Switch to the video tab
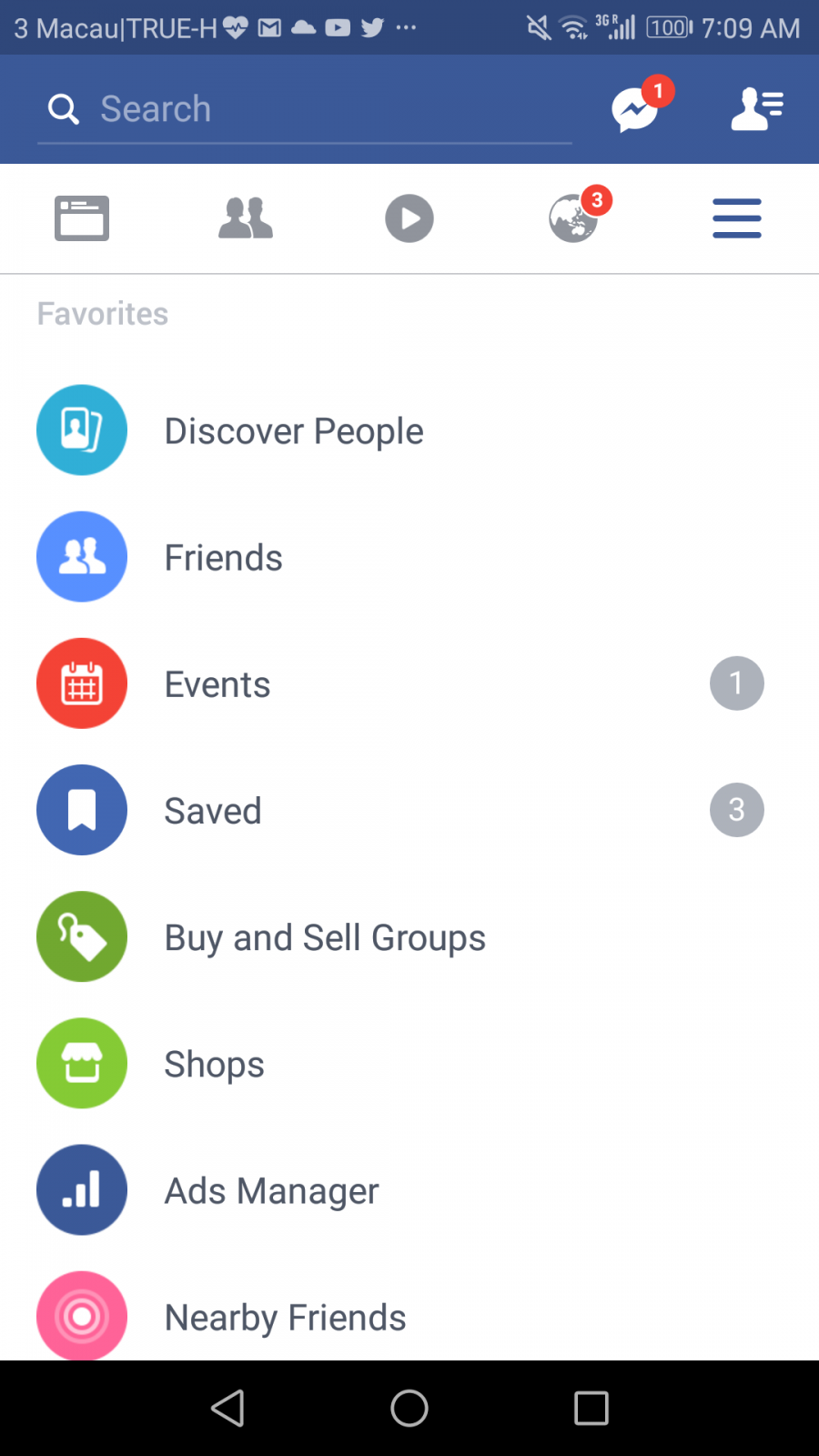This screenshot has width=819, height=1456. pos(409,218)
